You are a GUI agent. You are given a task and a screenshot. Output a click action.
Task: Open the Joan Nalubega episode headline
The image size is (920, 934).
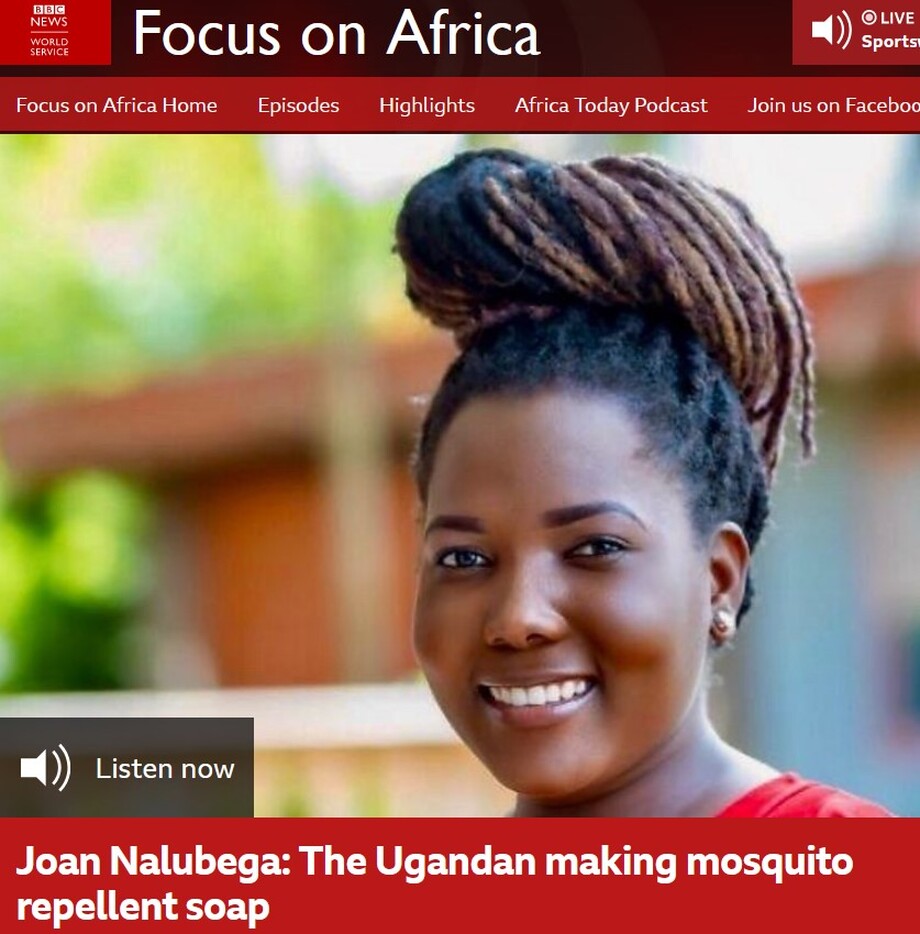(x=434, y=884)
